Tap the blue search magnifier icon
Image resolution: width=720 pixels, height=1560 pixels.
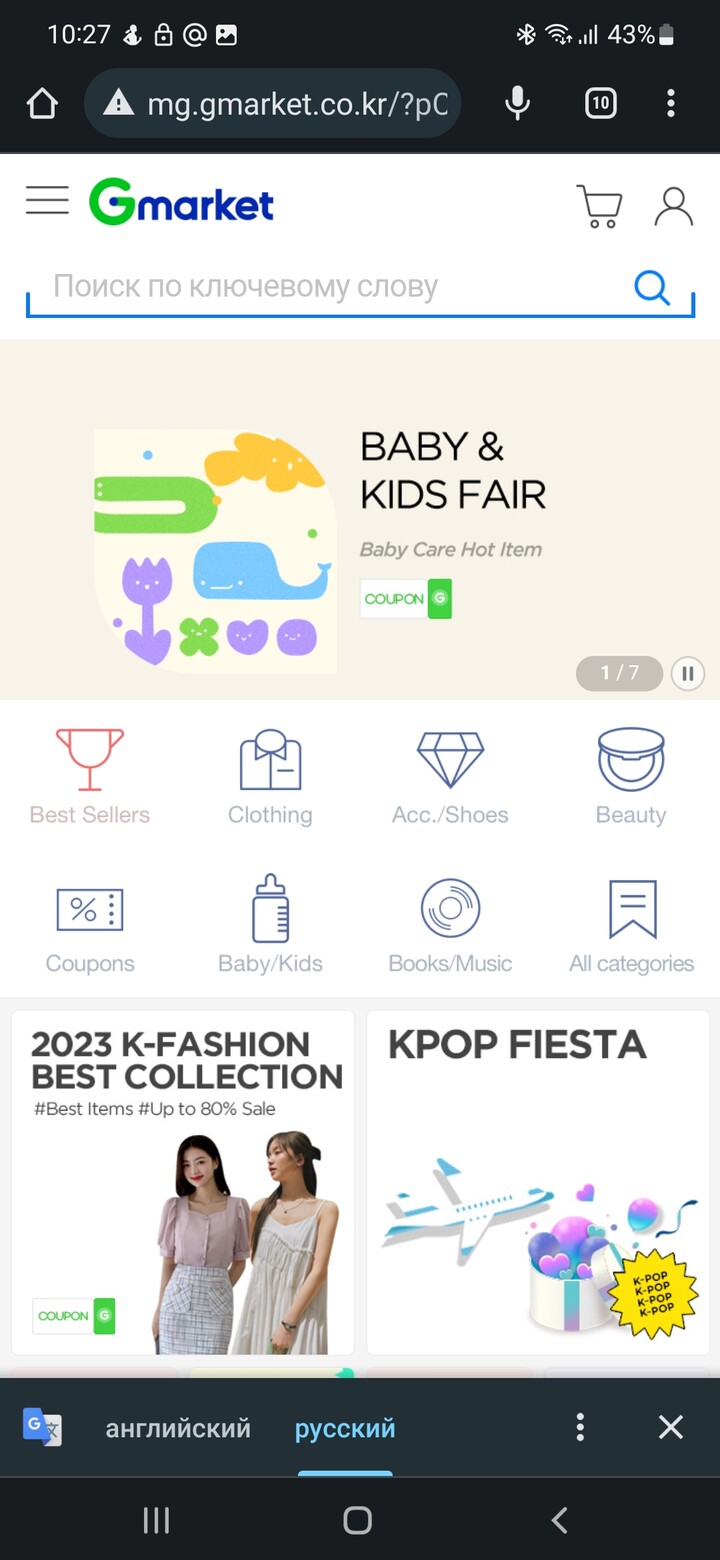pyautogui.click(x=652, y=288)
